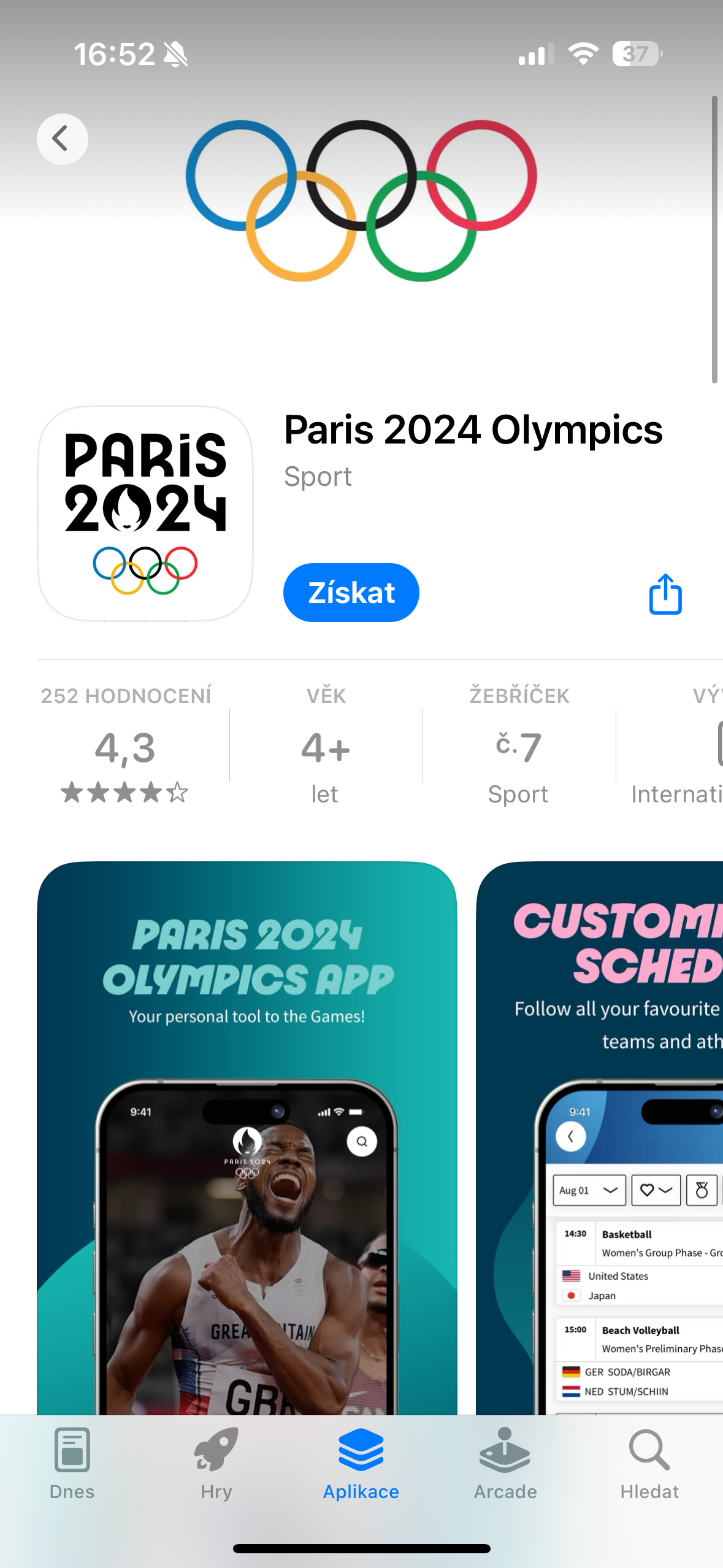Image resolution: width=723 pixels, height=1568 pixels.
Task: Tap the Japan flag in the Basketball row
Action: (572, 1295)
